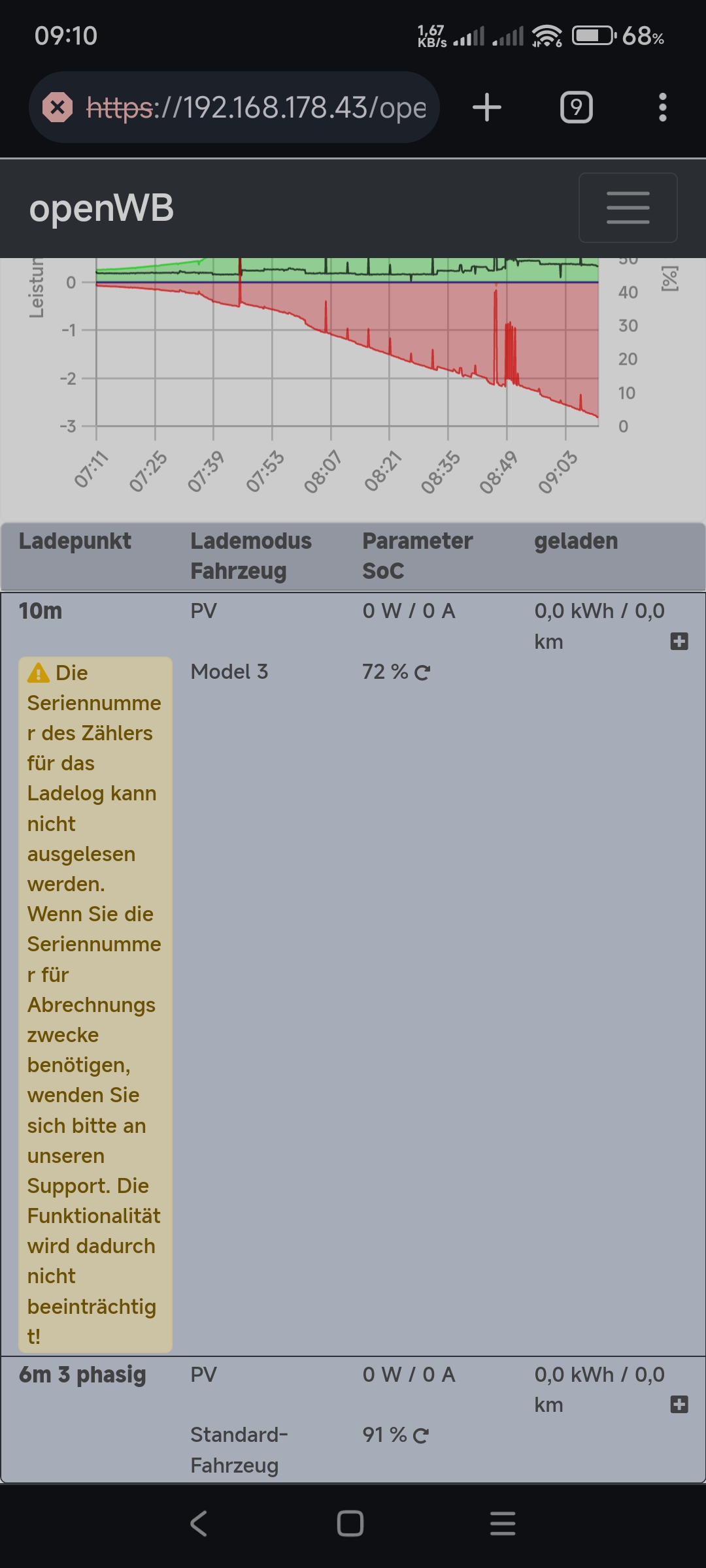
Task: Tap the browser address bar
Action: pyautogui.click(x=255, y=108)
